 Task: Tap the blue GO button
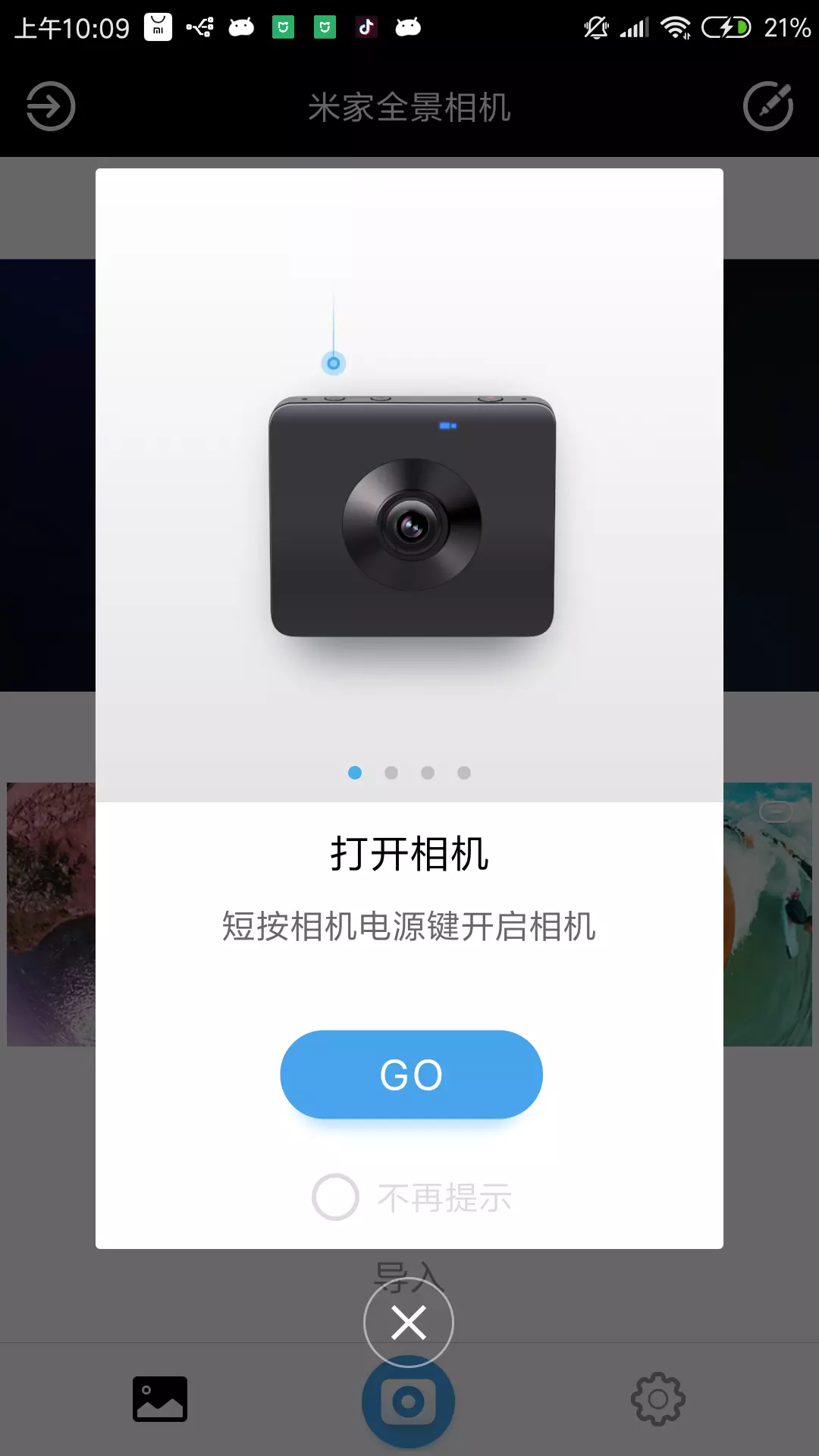[411, 1074]
